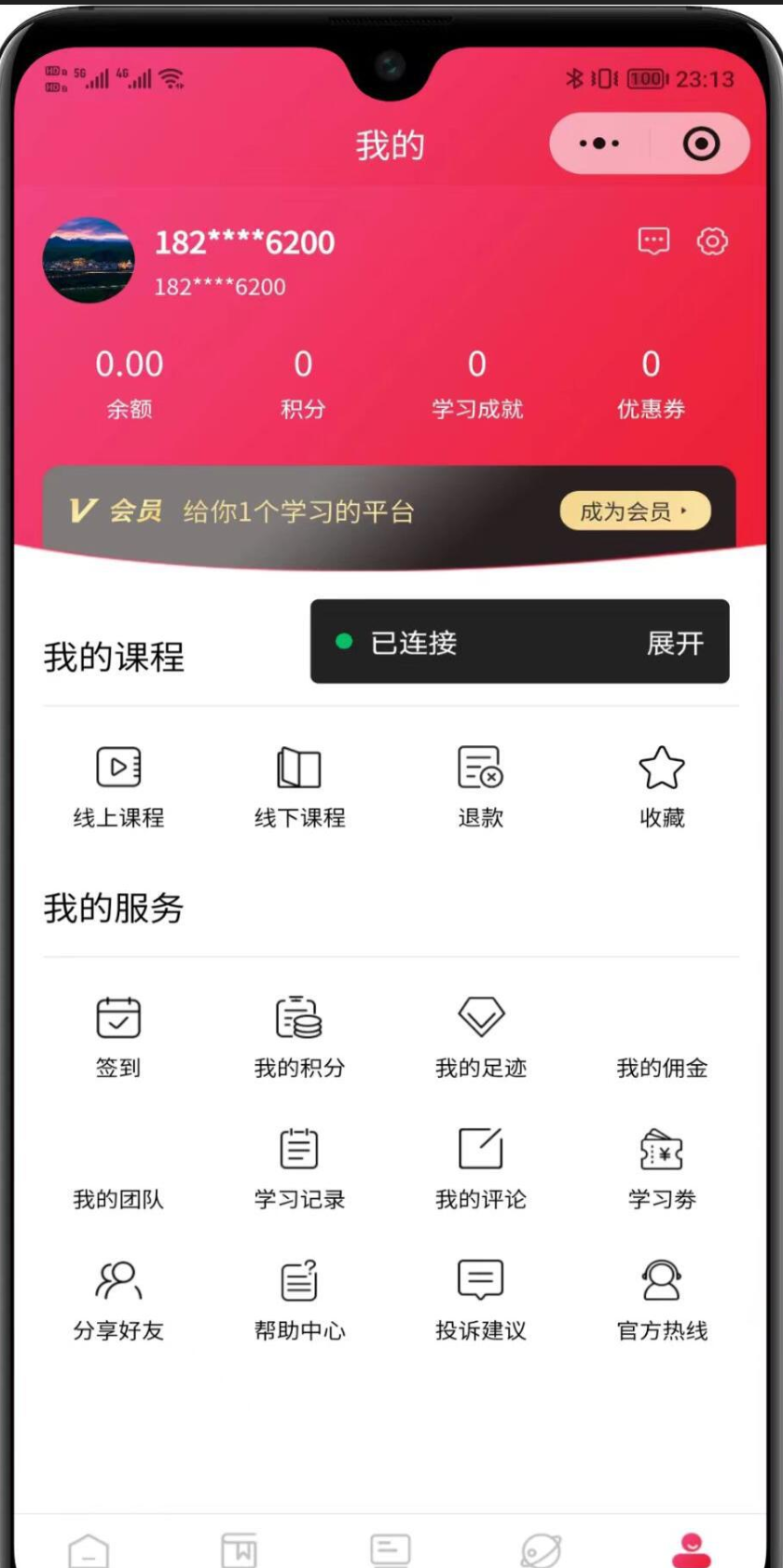783x1568 pixels.
Task: Open the settings gear icon
Action: [x=712, y=241]
